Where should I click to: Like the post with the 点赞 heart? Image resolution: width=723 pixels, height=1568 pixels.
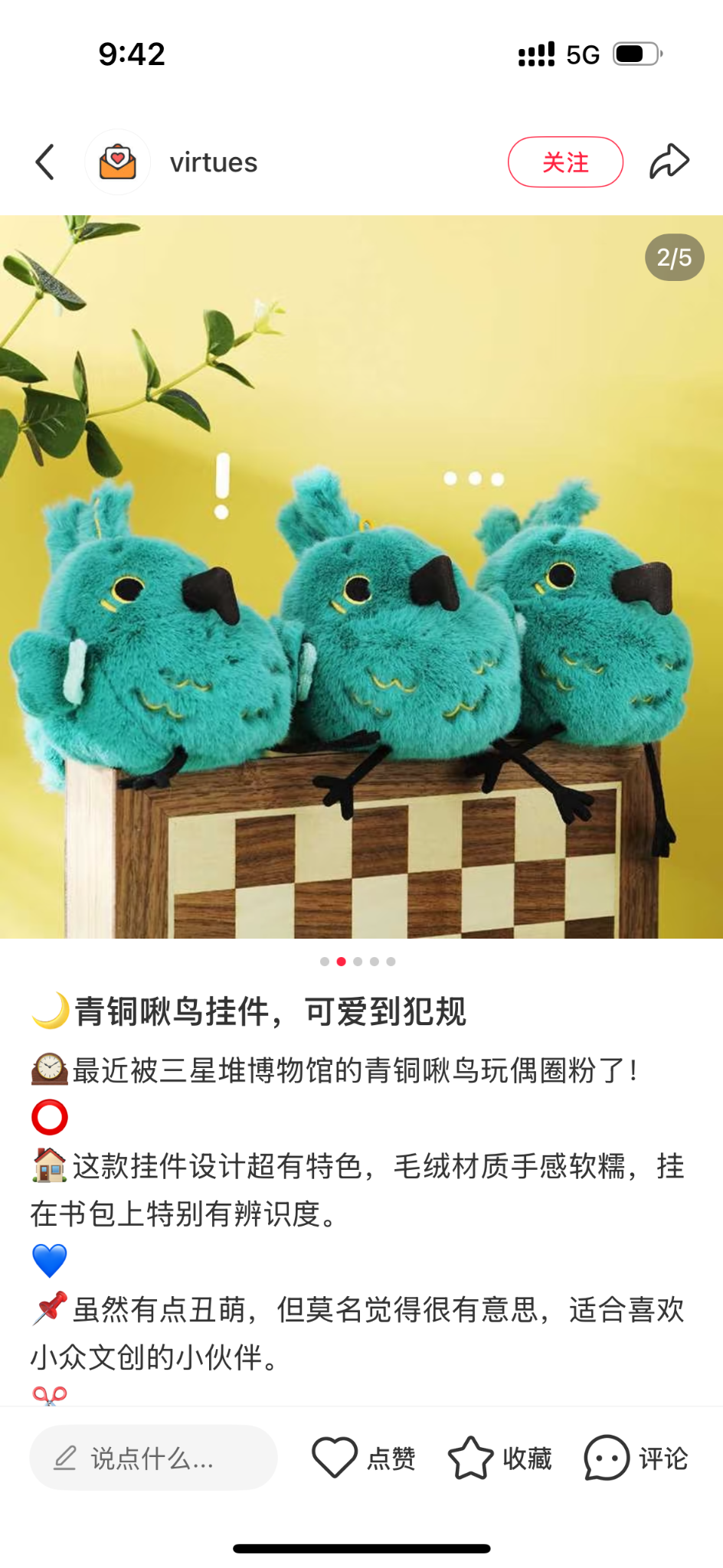click(335, 1457)
